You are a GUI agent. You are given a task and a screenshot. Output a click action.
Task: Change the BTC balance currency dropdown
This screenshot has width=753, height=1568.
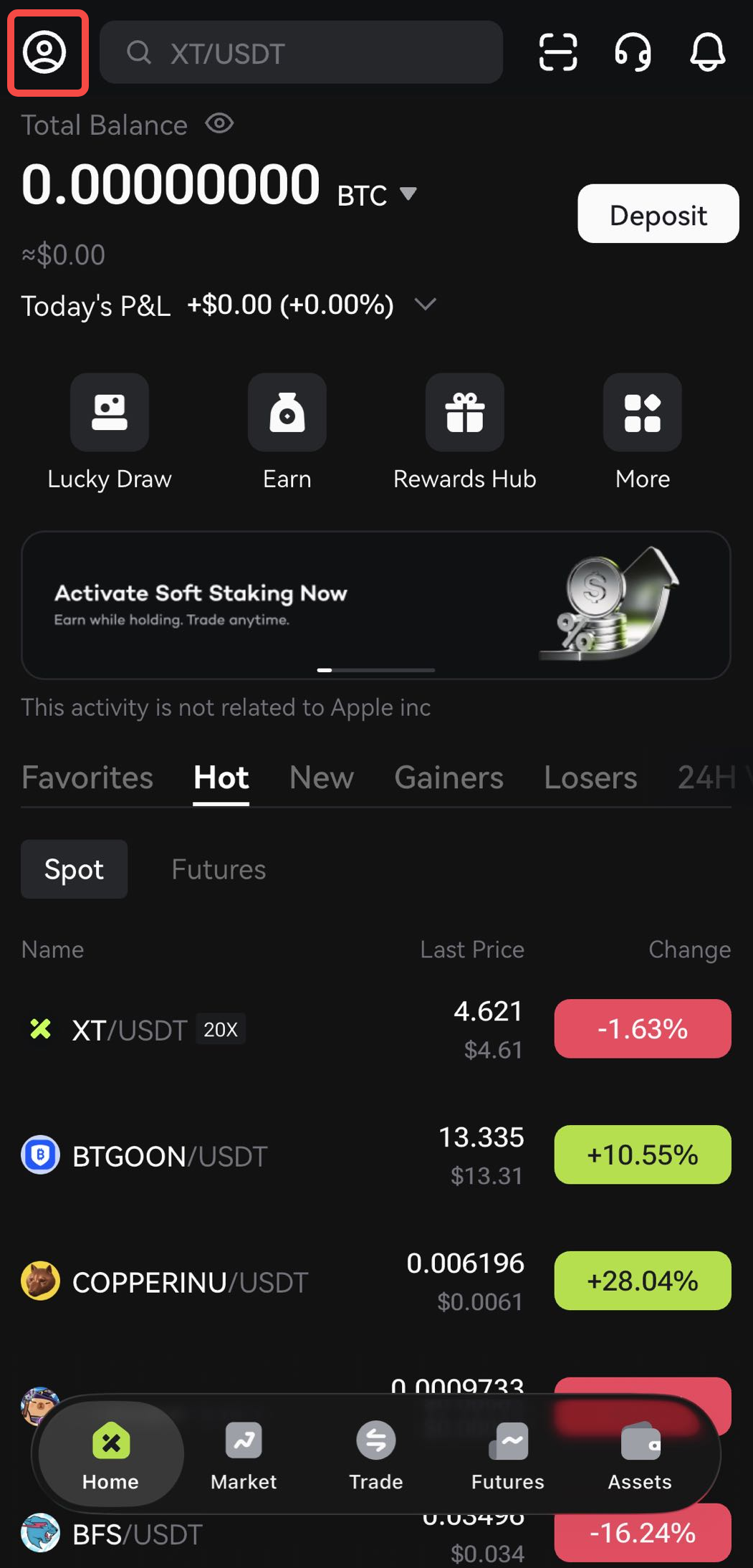click(x=408, y=193)
